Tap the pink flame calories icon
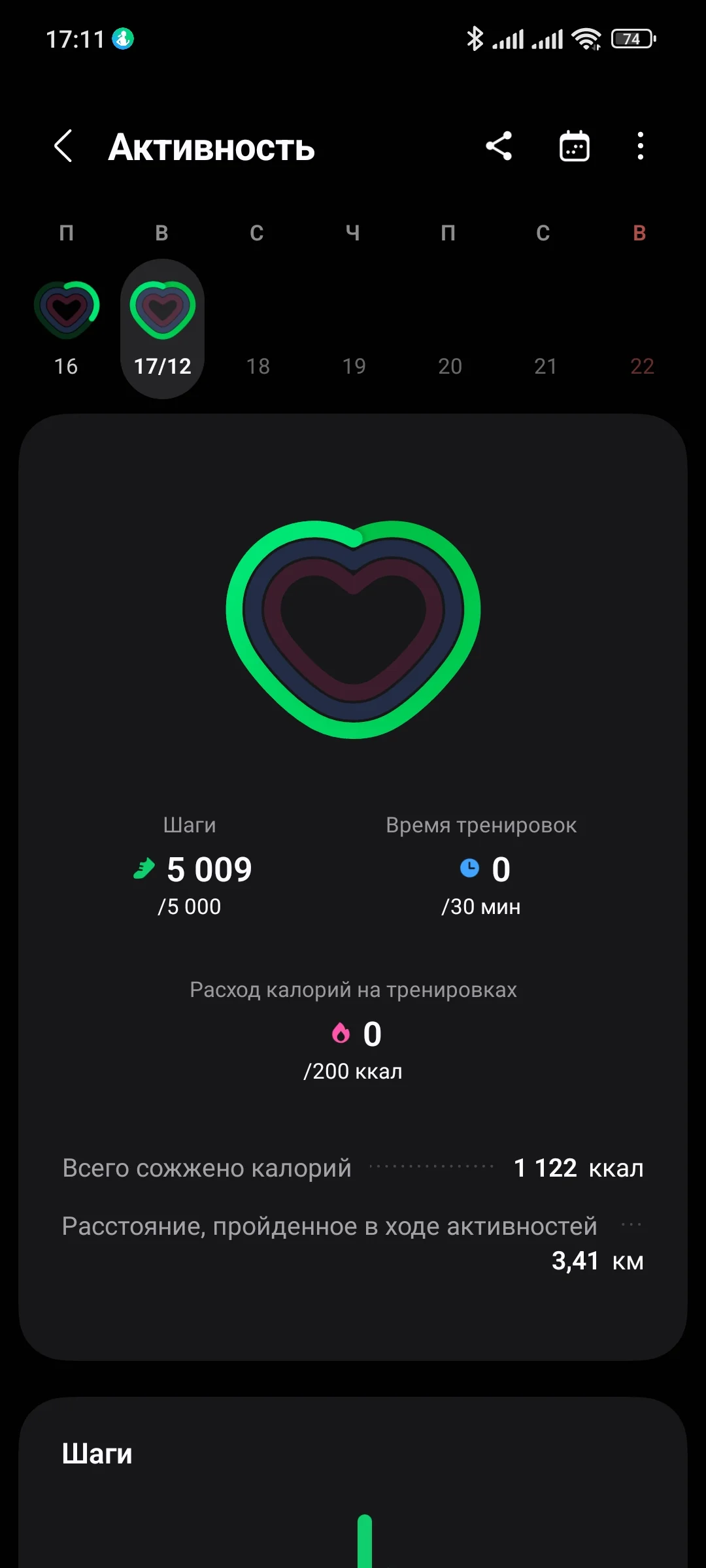Viewport: 706px width, 1568px height. 341,1032
